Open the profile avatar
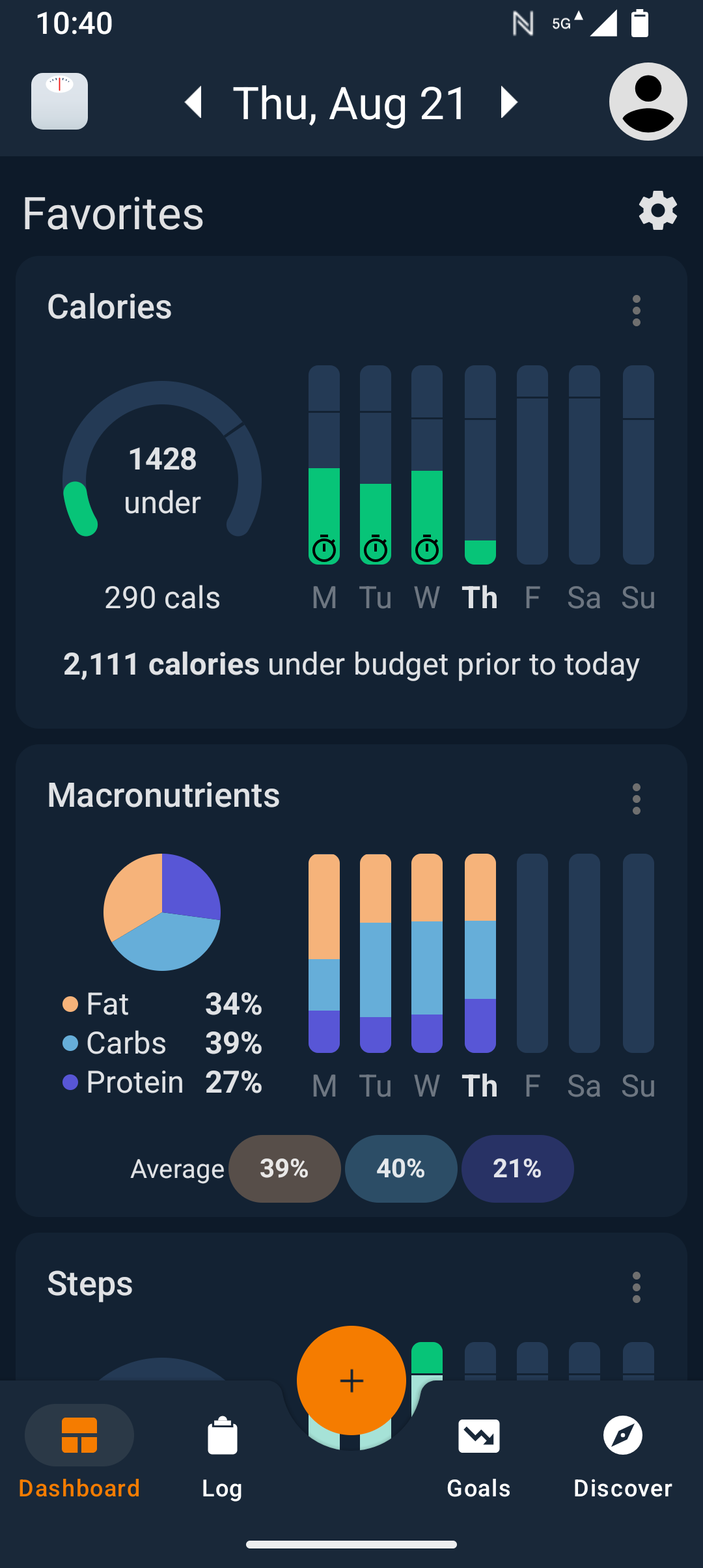 coord(648,102)
